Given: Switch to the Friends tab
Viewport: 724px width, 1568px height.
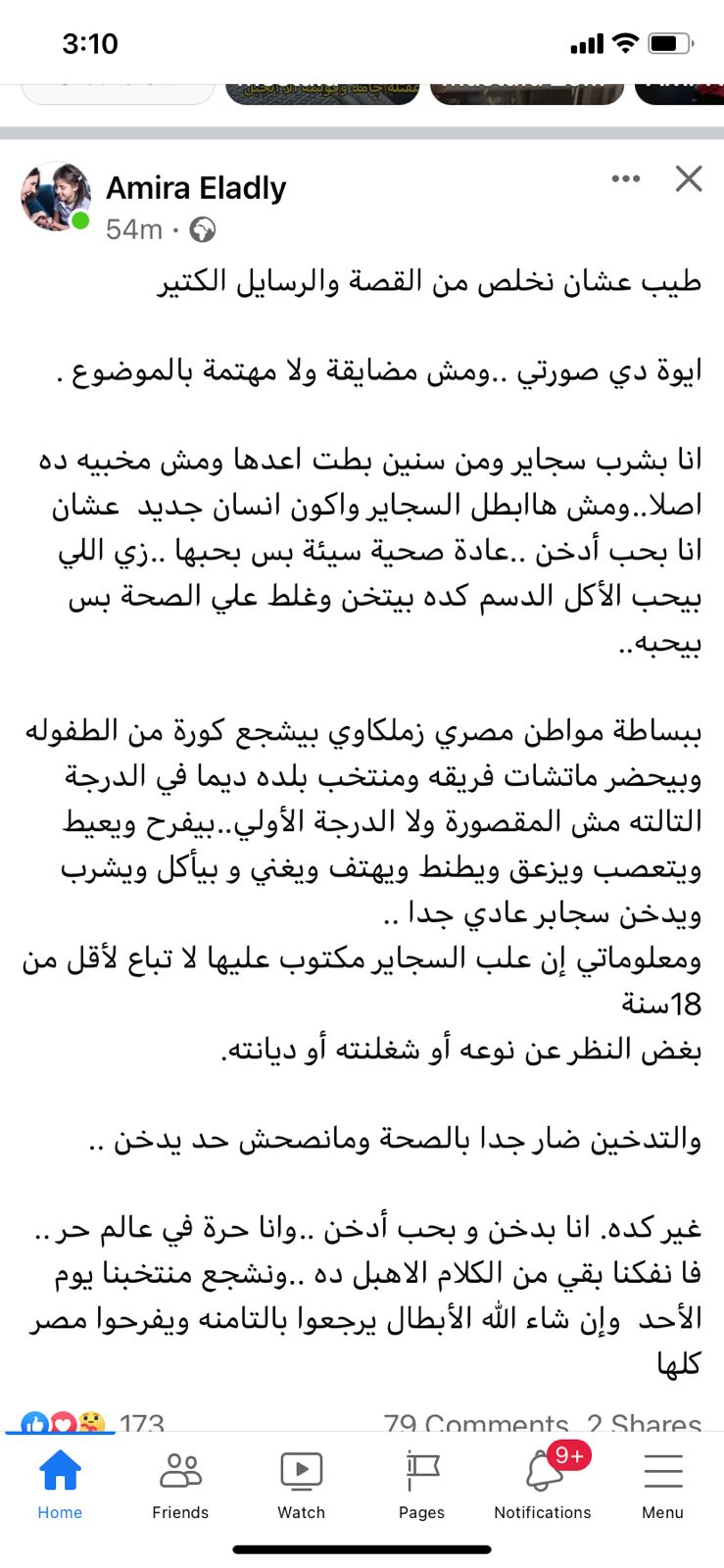Looking at the screenshot, I should coord(180,1485).
